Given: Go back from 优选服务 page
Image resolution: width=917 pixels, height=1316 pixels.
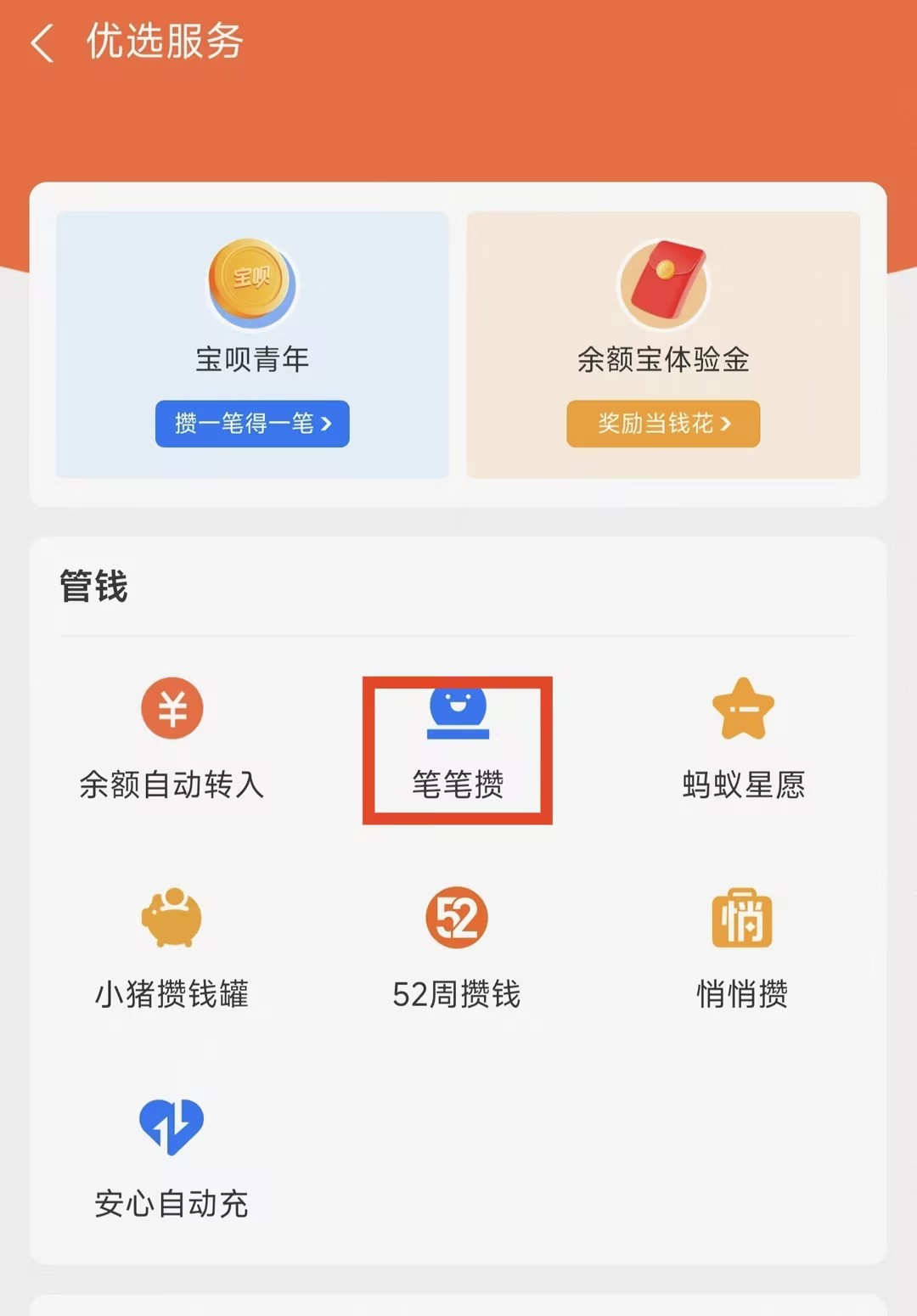Looking at the screenshot, I should tap(42, 42).
